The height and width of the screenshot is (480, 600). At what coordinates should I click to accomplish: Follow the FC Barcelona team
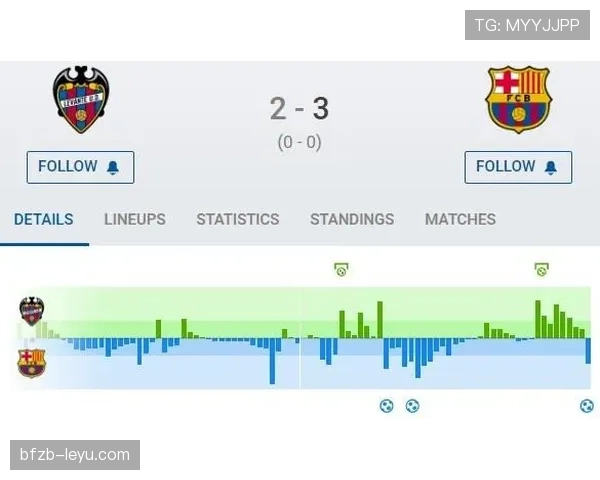click(518, 167)
